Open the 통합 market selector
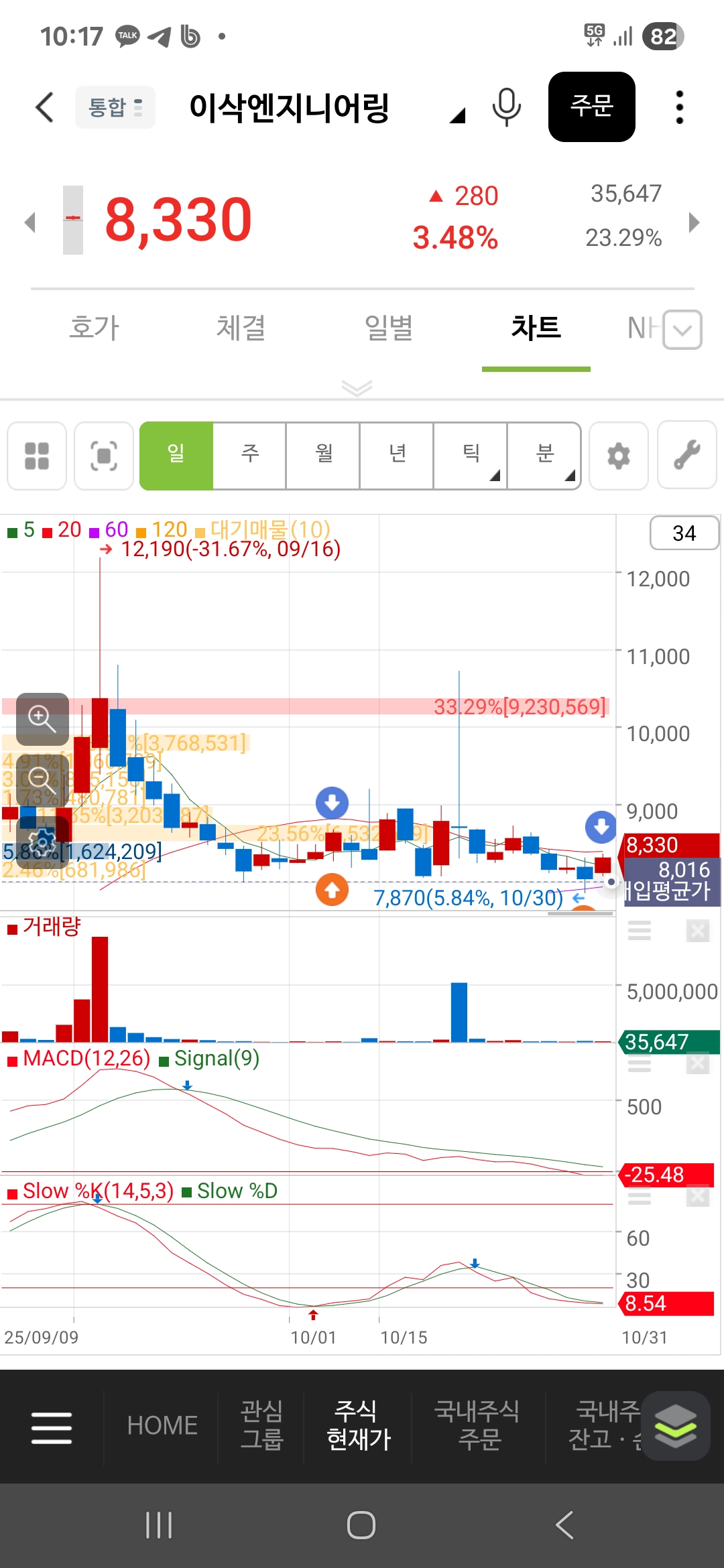Viewport: 724px width, 1568px height. tap(115, 107)
